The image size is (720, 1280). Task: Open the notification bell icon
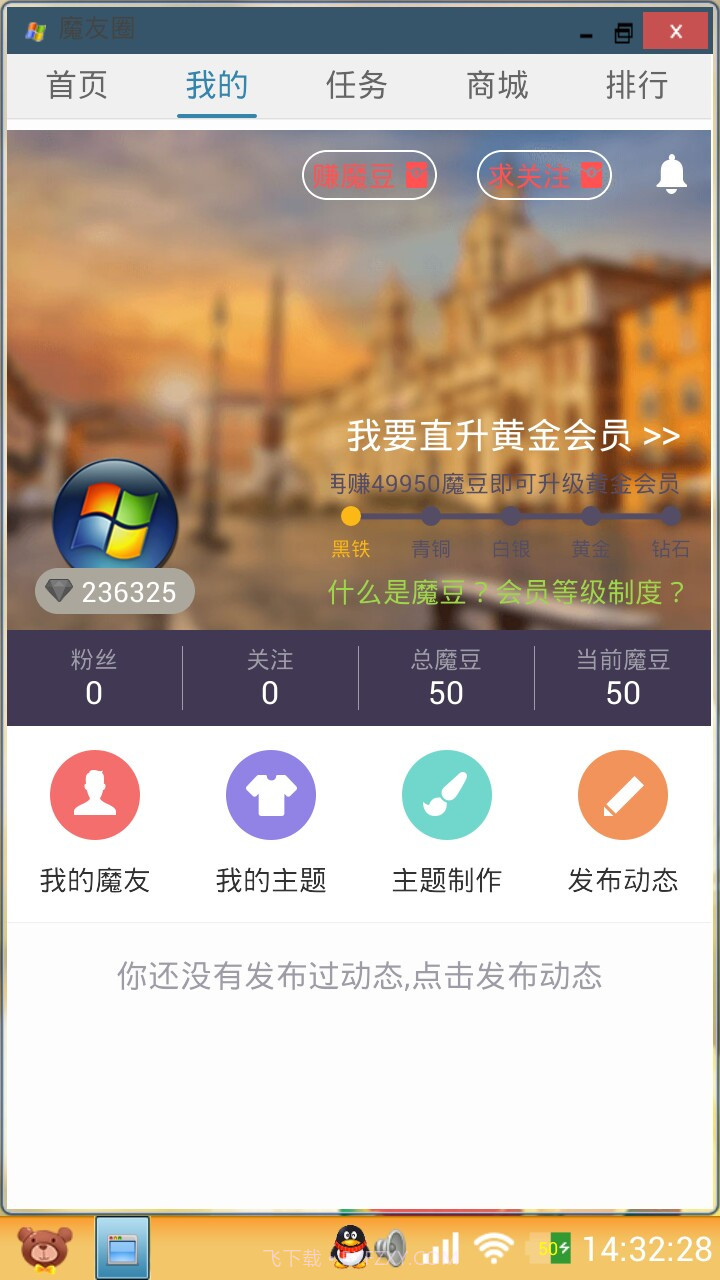(x=671, y=175)
